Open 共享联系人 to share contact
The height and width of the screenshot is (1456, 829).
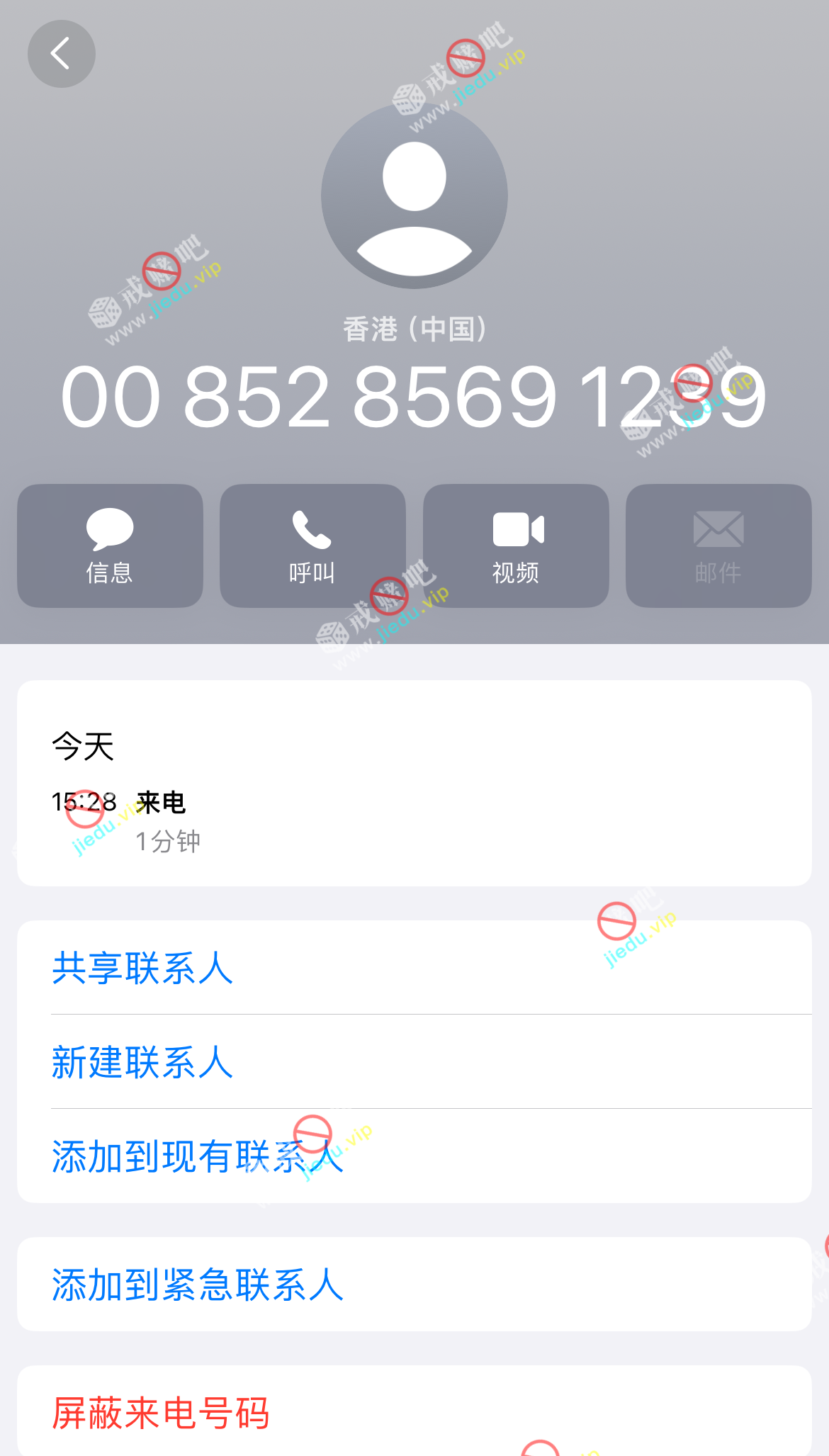[x=143, y=968]
